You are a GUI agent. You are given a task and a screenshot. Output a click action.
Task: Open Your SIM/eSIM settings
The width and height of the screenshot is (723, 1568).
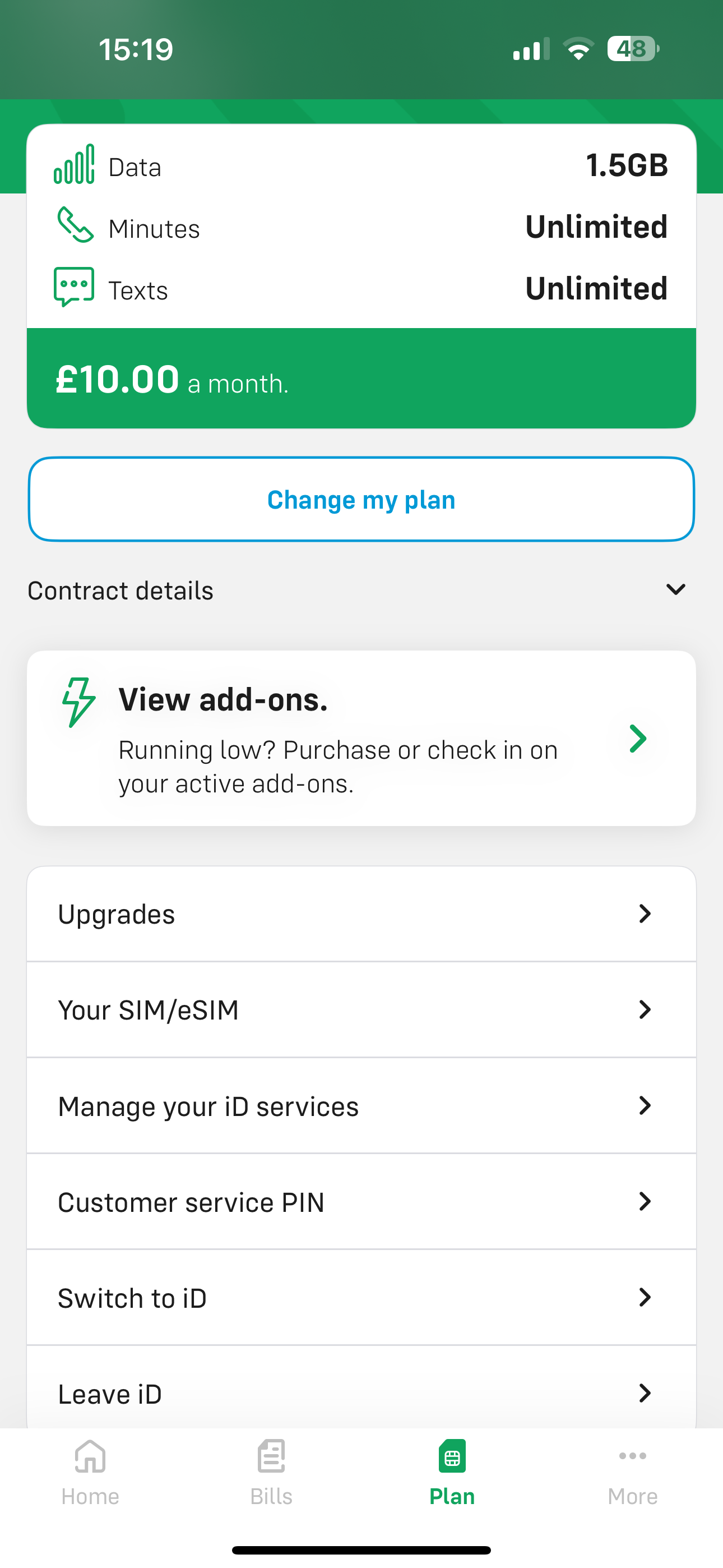point(361,1010)
